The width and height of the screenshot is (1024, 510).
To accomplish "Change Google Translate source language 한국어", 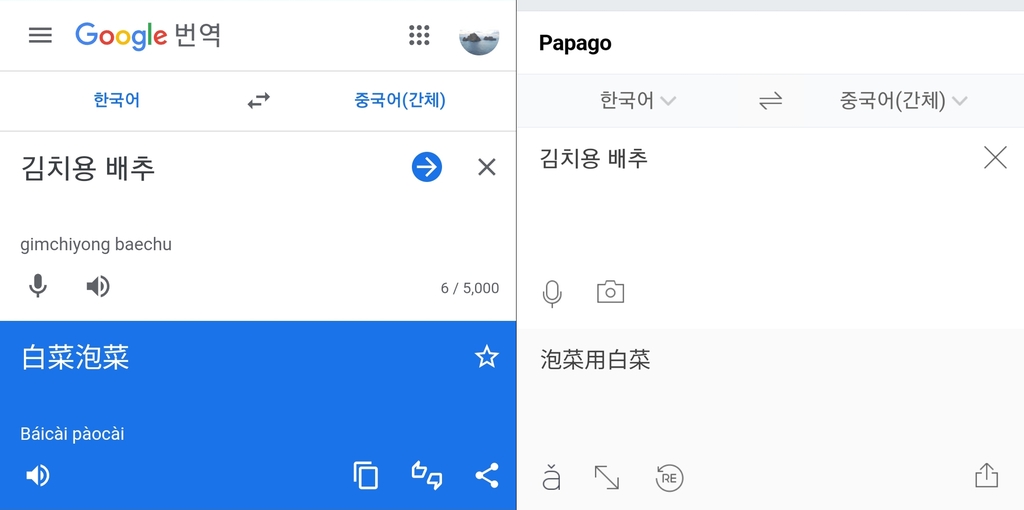I will pos(116,100).
